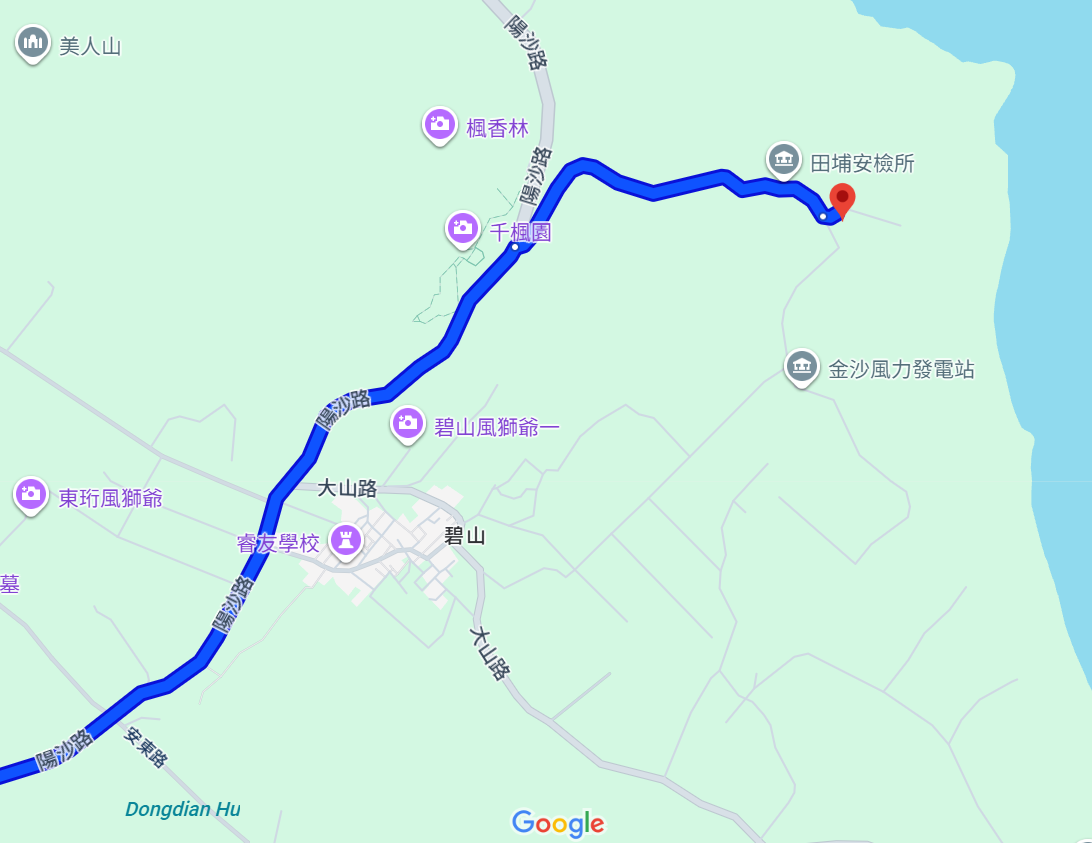Tap the 東珩風獅爺 marker
Image resolution: width=1092 pixels, height=843 pixels.
tap(31, 495)
